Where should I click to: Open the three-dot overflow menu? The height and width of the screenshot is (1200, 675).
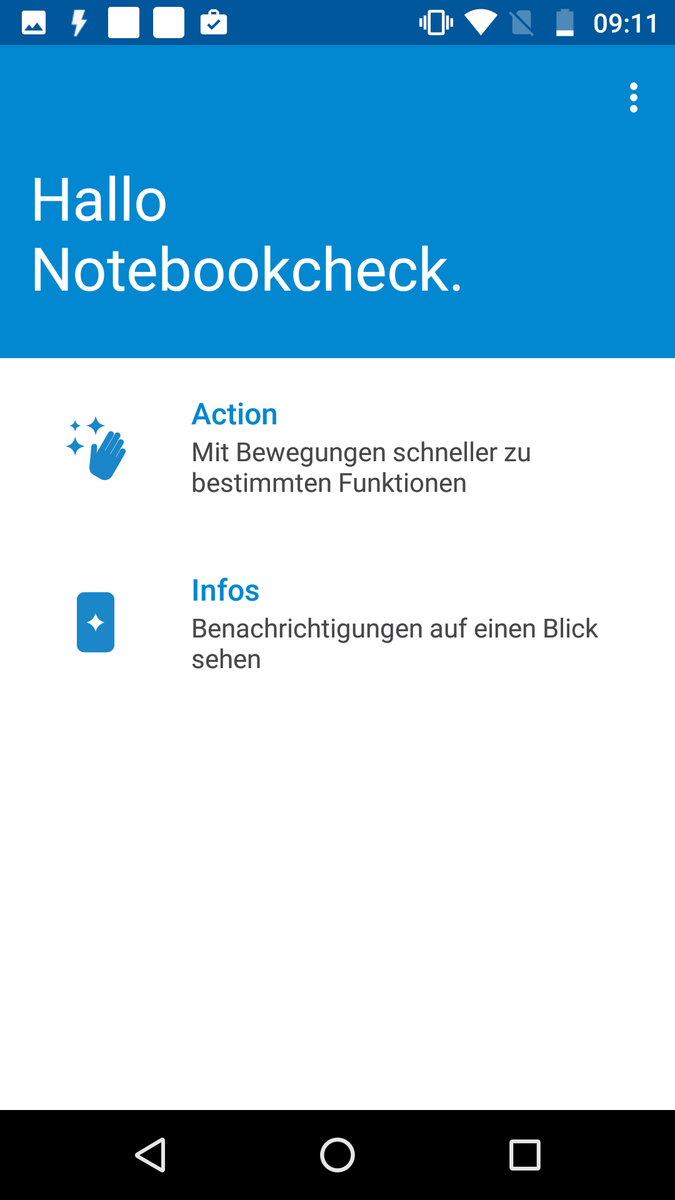pyautogui.click(x=633, y=98)
